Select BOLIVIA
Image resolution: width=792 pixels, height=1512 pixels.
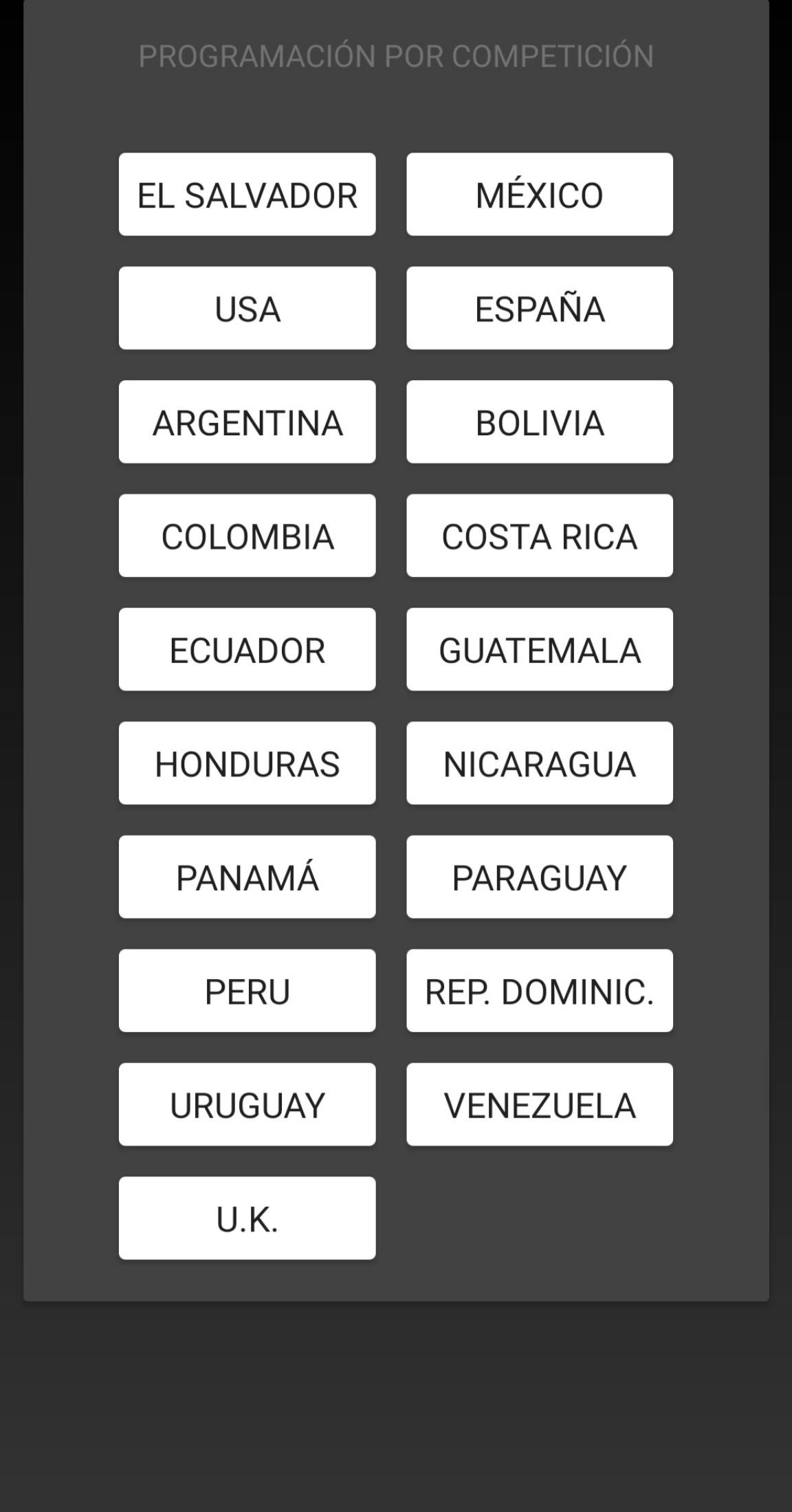tap(539, 422)
